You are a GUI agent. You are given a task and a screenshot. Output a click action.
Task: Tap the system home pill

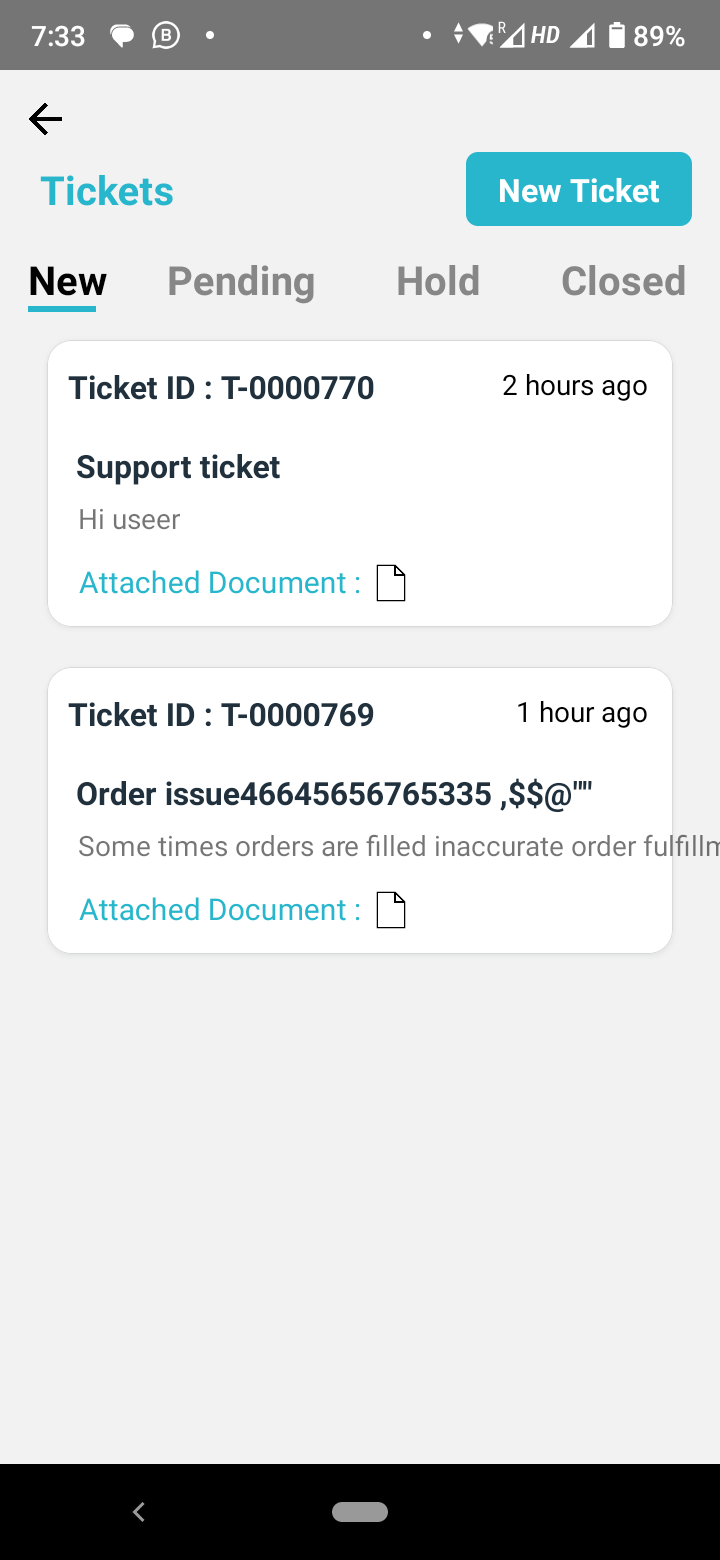pos(360,1512)
